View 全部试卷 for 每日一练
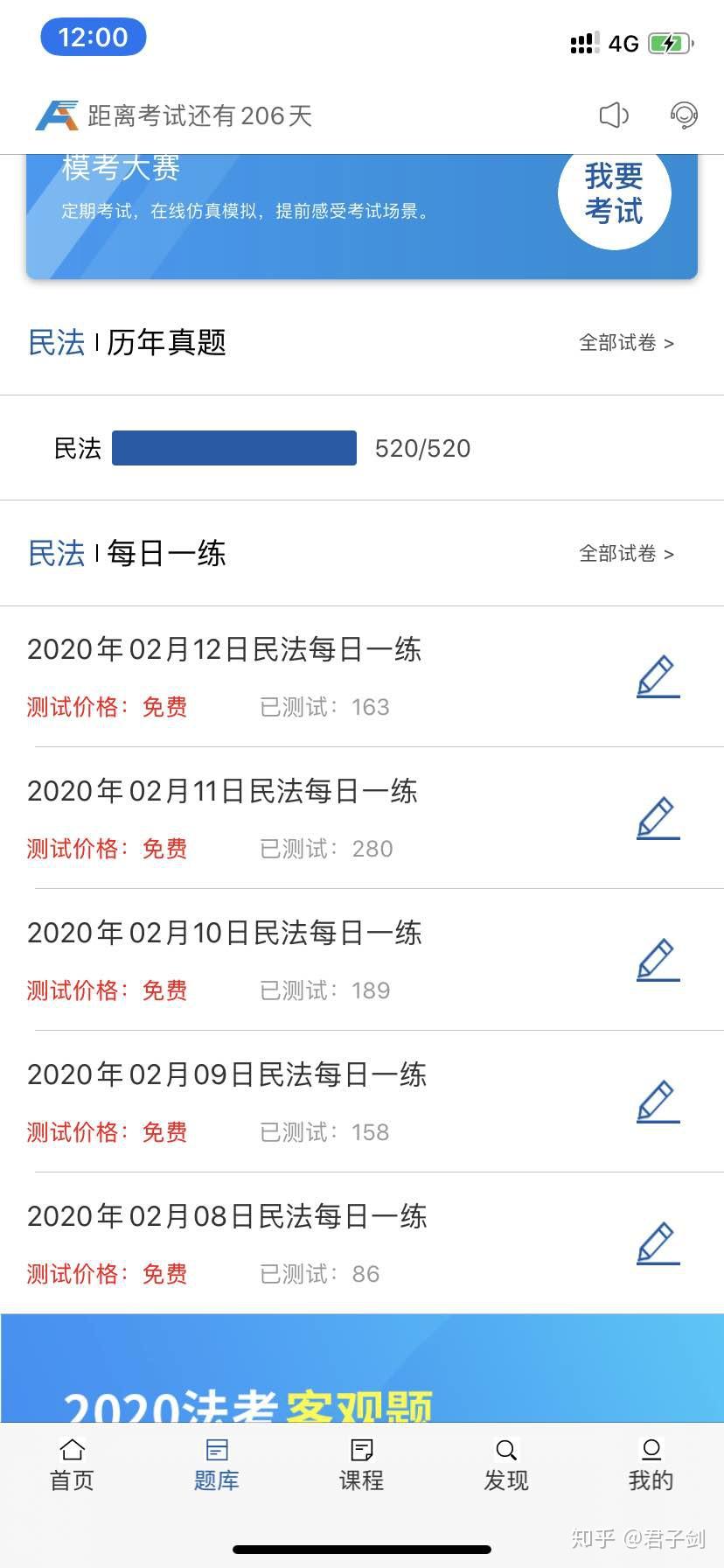 pos(626,554)
